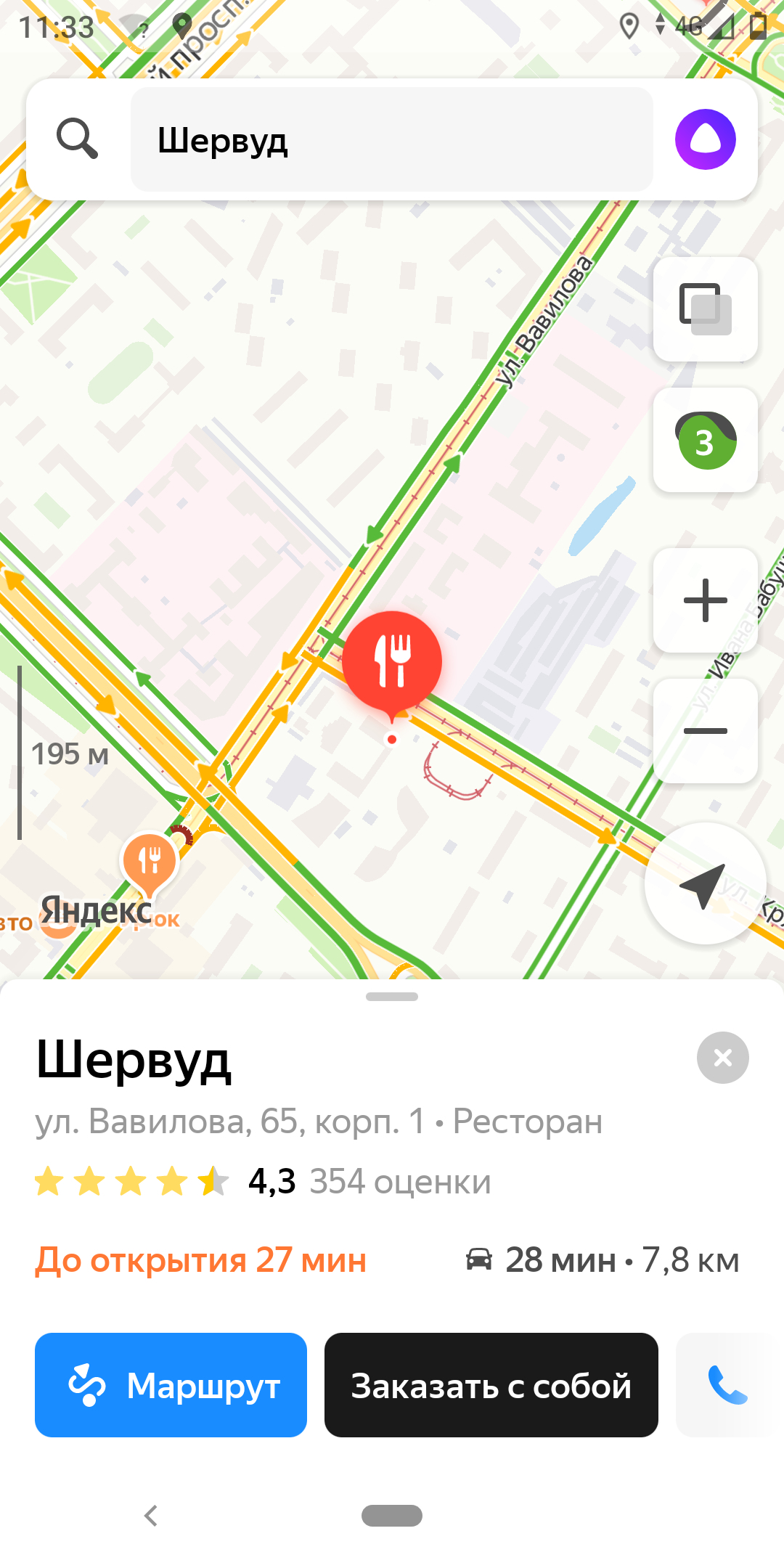This screenshot has height=1568, width=784.
Task: Open the 354 оценки ratings
Action: [400, 1182]
